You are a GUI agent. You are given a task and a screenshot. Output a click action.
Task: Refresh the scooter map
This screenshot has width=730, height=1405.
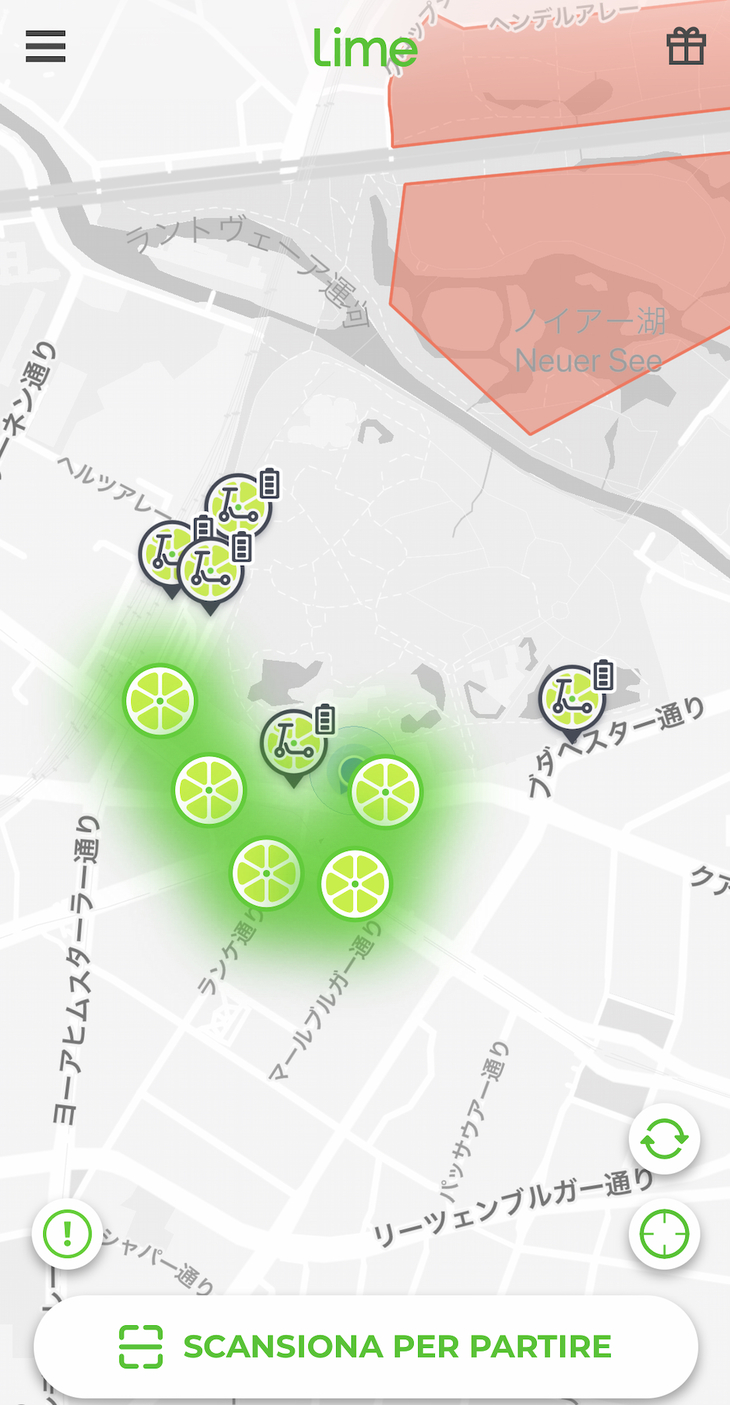(x=664, y=1138)
